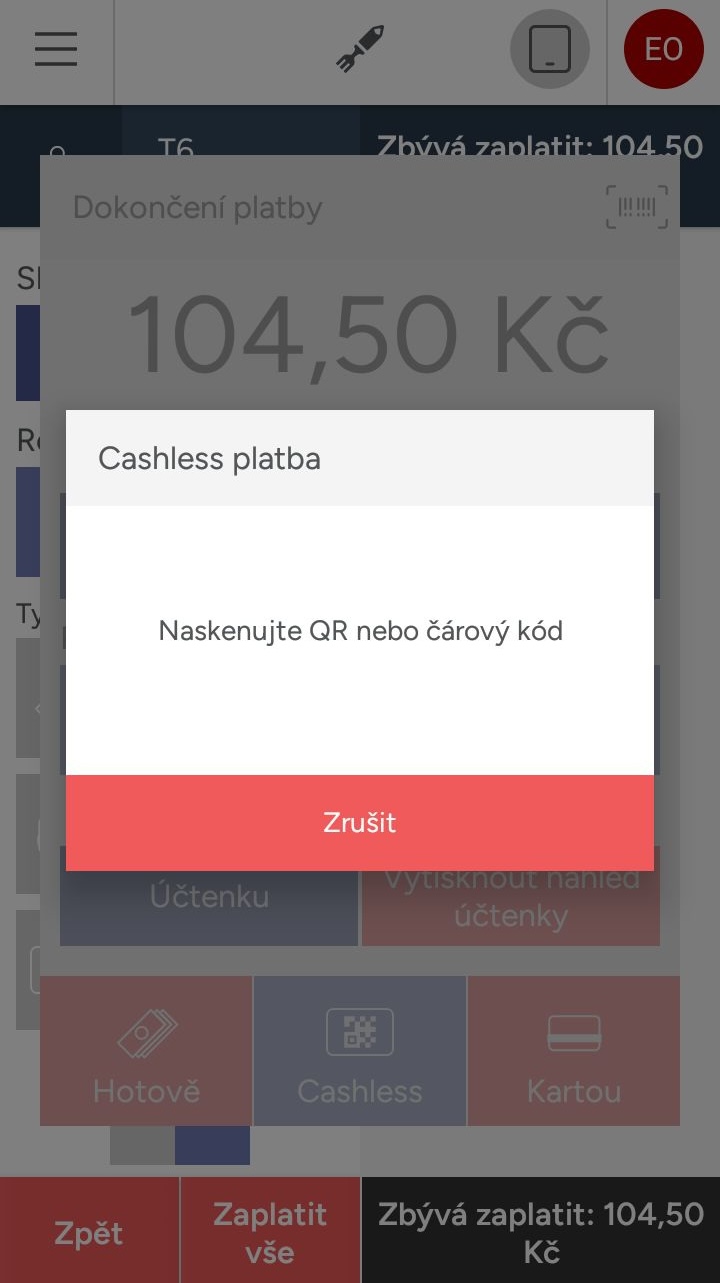This screenshot has width=720, height=1283.
Task: Cancel the cashless payment with Zrušit
Action: (x=360, y=822)
